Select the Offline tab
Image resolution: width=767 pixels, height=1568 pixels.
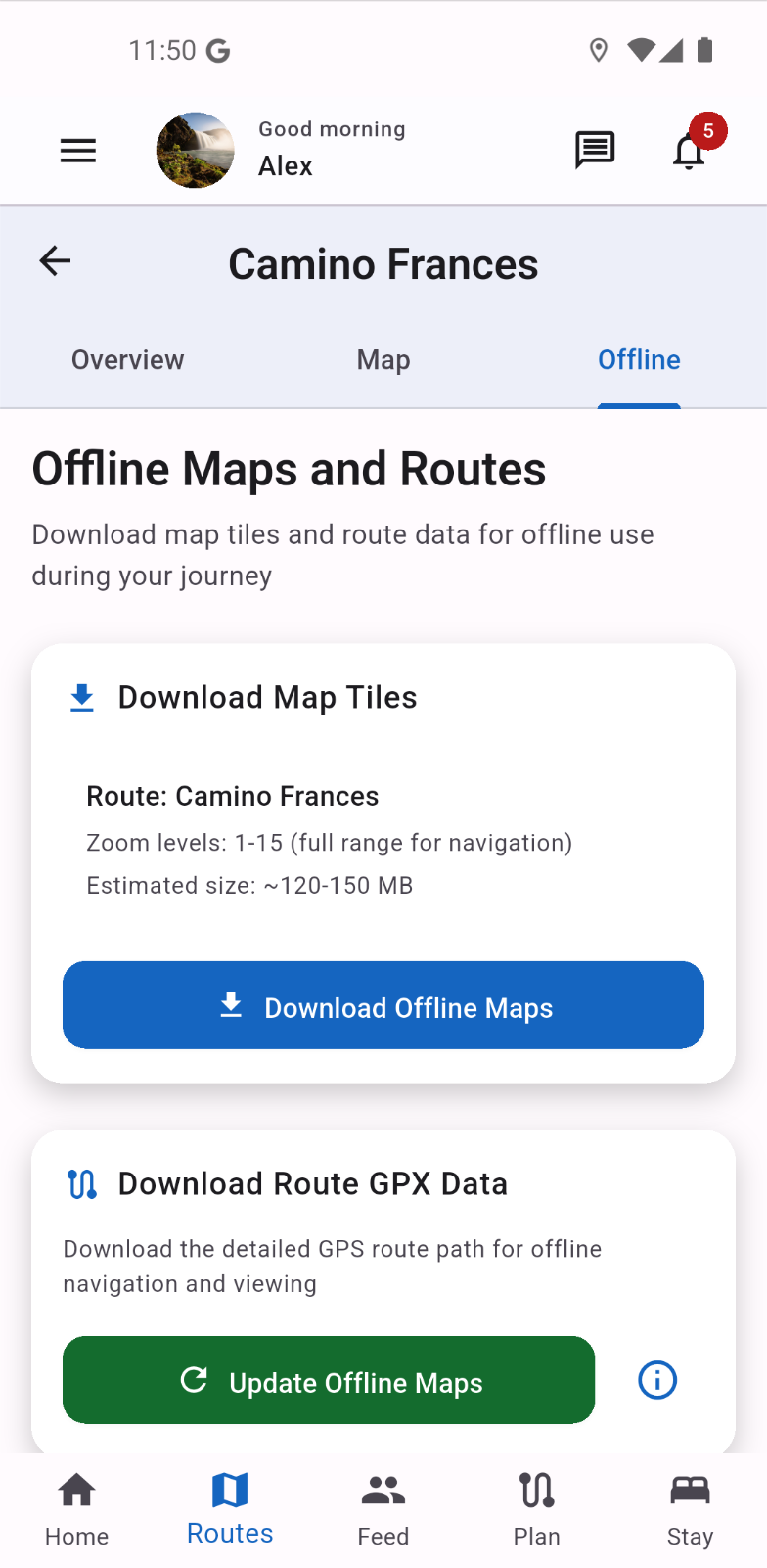[x=639, y=360]
